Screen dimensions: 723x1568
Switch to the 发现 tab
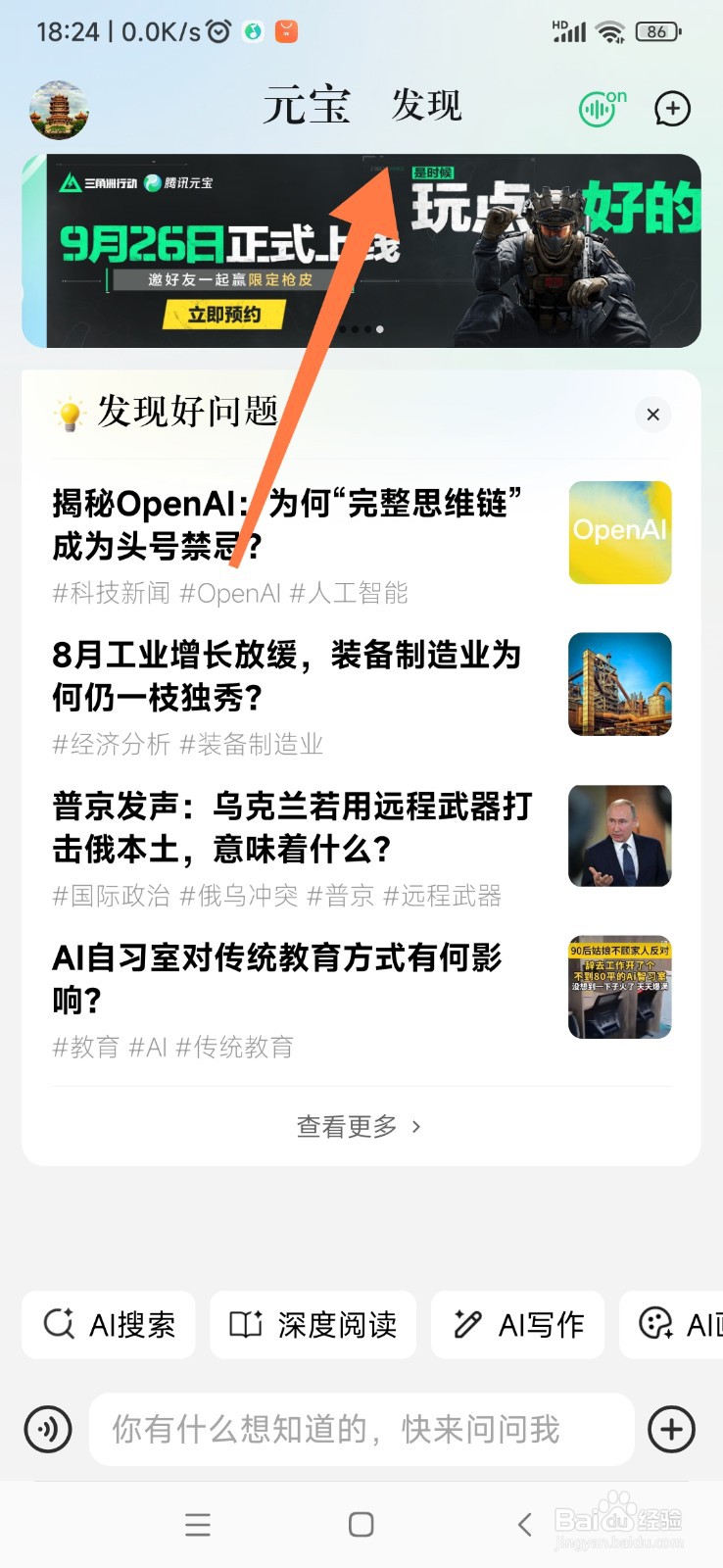tap(426, 105)
